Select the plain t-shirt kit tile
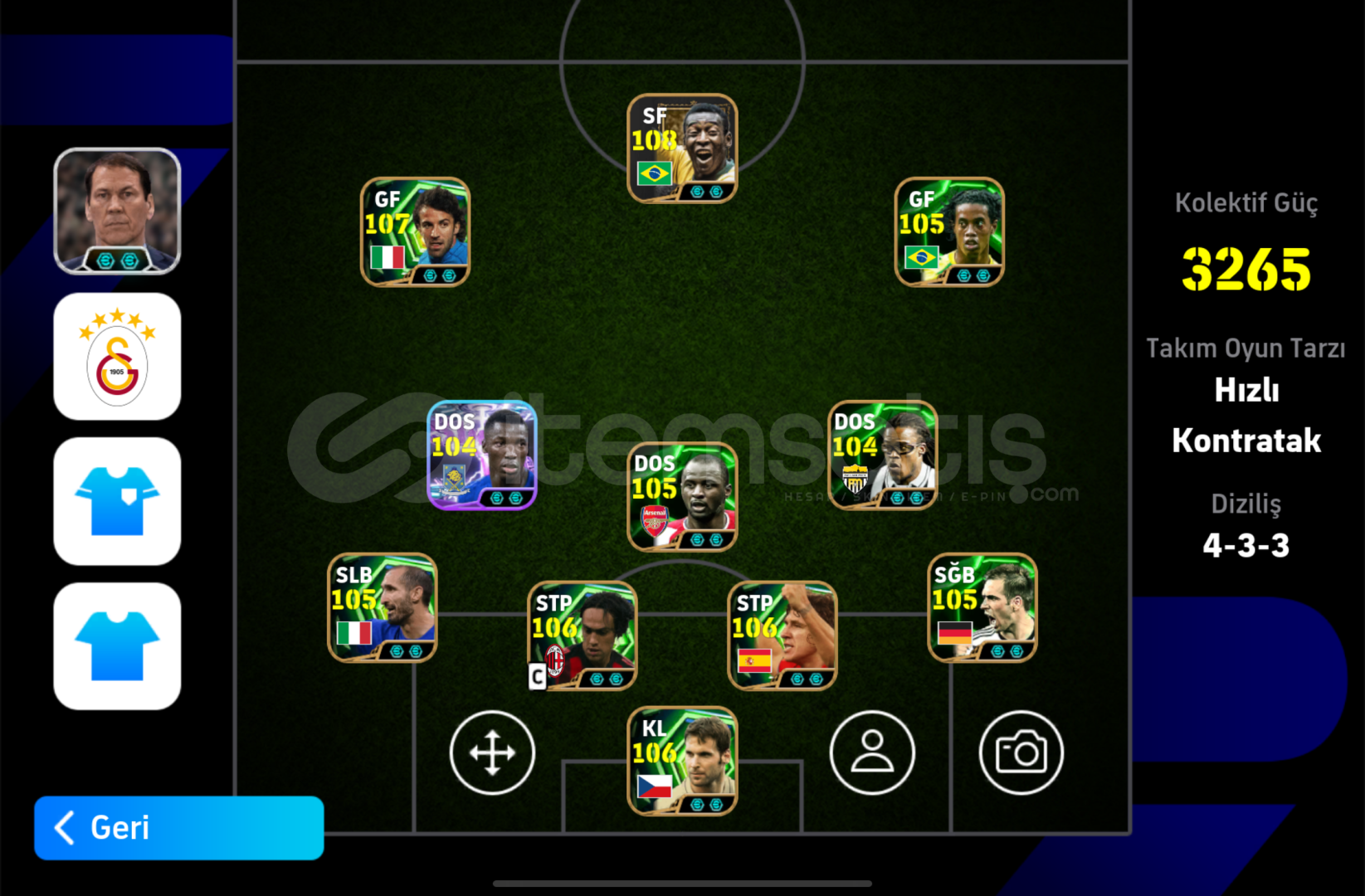This screenshot has width=1365, height=896. [117, 645]
